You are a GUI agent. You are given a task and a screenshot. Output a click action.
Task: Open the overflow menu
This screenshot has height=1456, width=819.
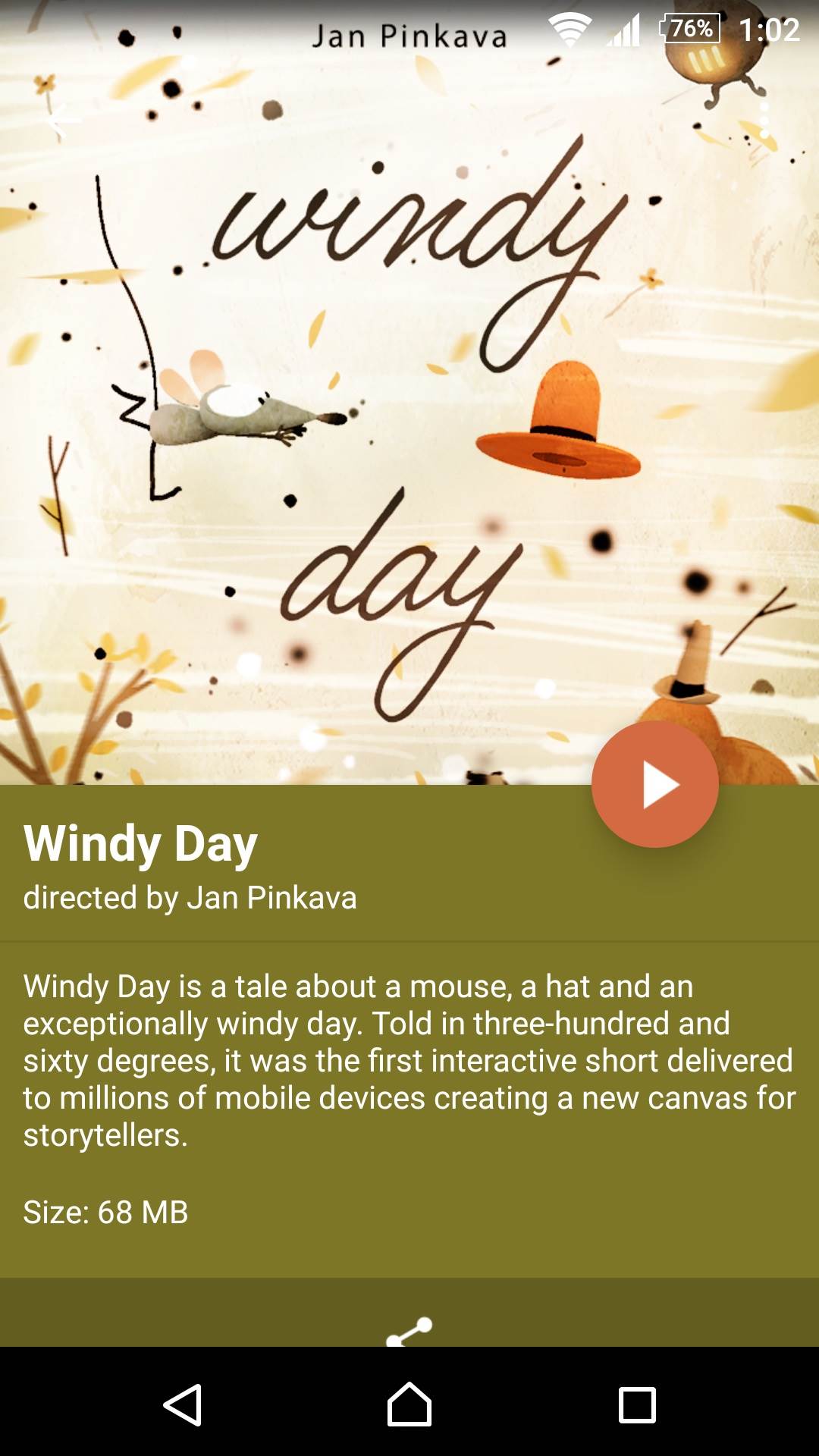point(764,120)
